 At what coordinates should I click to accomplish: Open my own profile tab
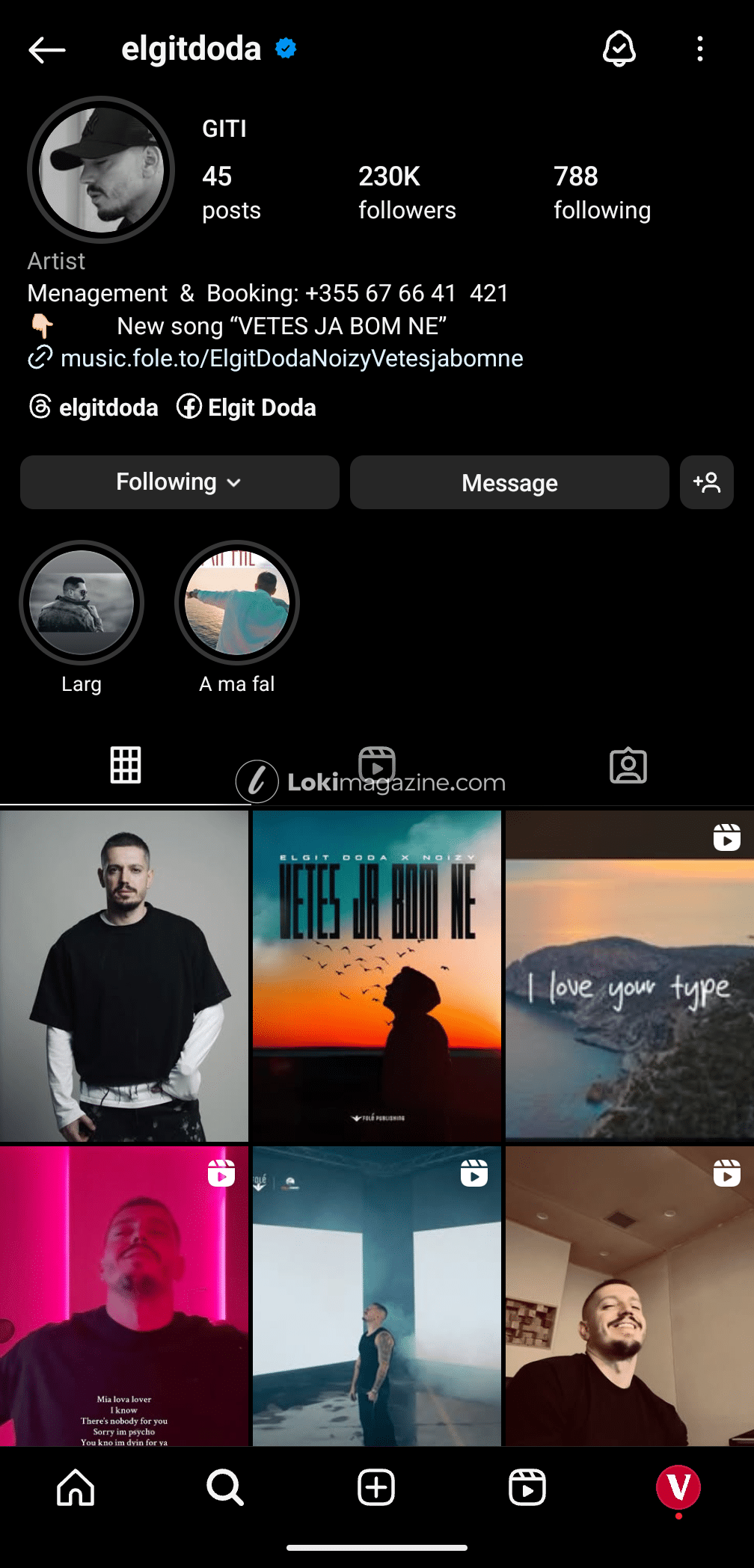[x=678, y=1486]
